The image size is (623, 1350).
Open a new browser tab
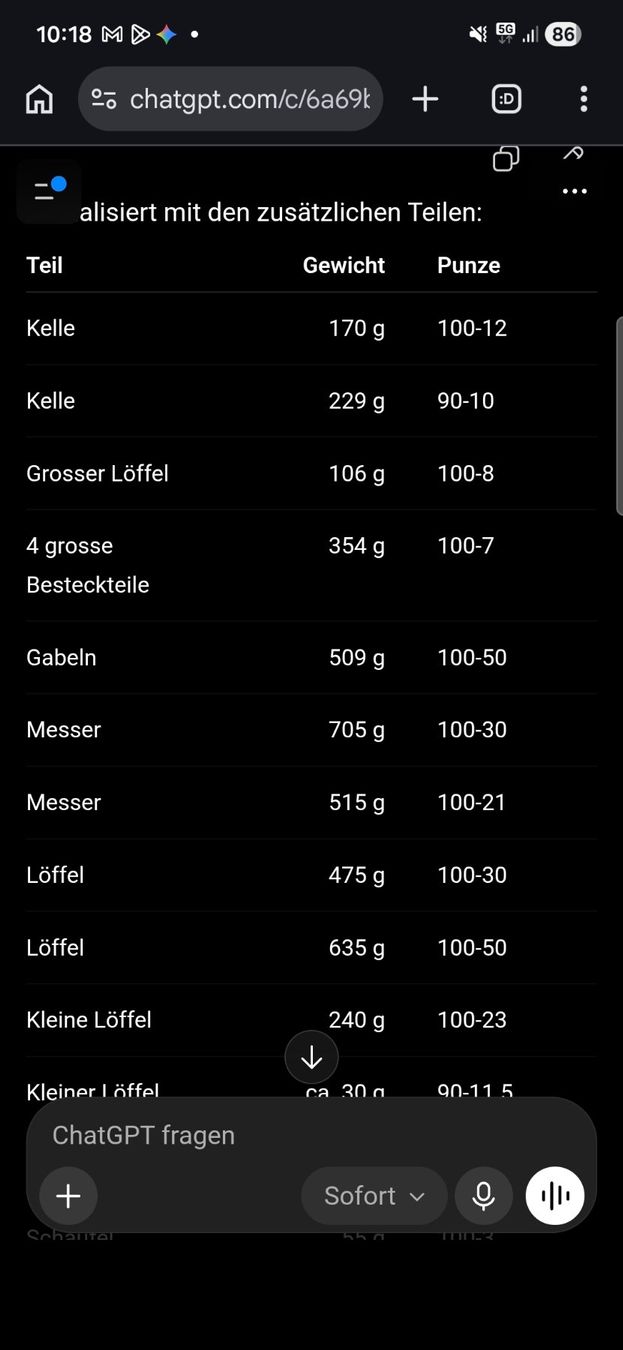click(425, 99)
